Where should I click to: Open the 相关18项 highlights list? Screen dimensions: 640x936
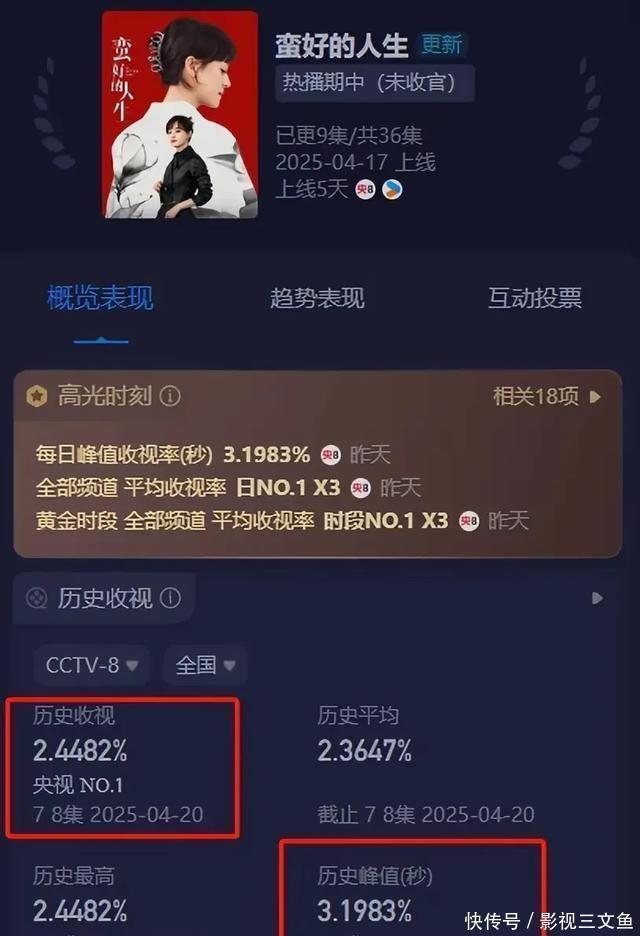[x=547, y=396]
